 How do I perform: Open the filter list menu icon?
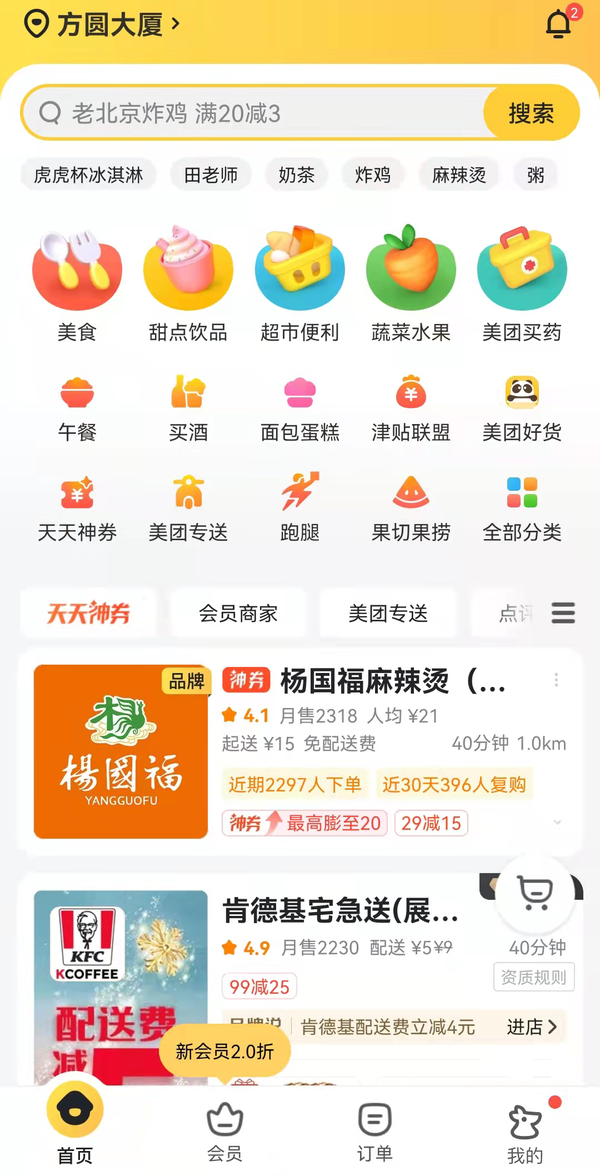(563, 613)
